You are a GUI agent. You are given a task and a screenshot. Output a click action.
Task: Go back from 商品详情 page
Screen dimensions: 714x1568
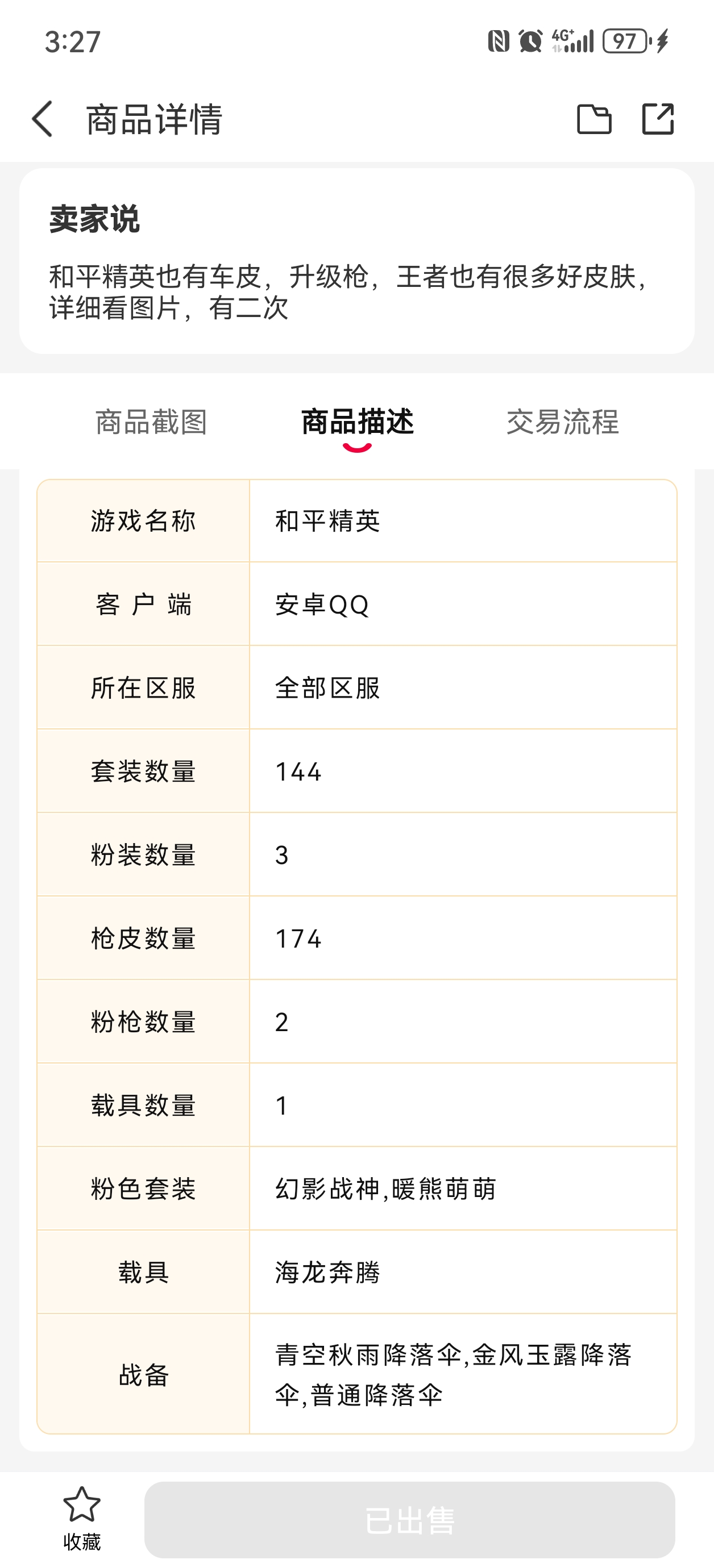pos(43,119)
